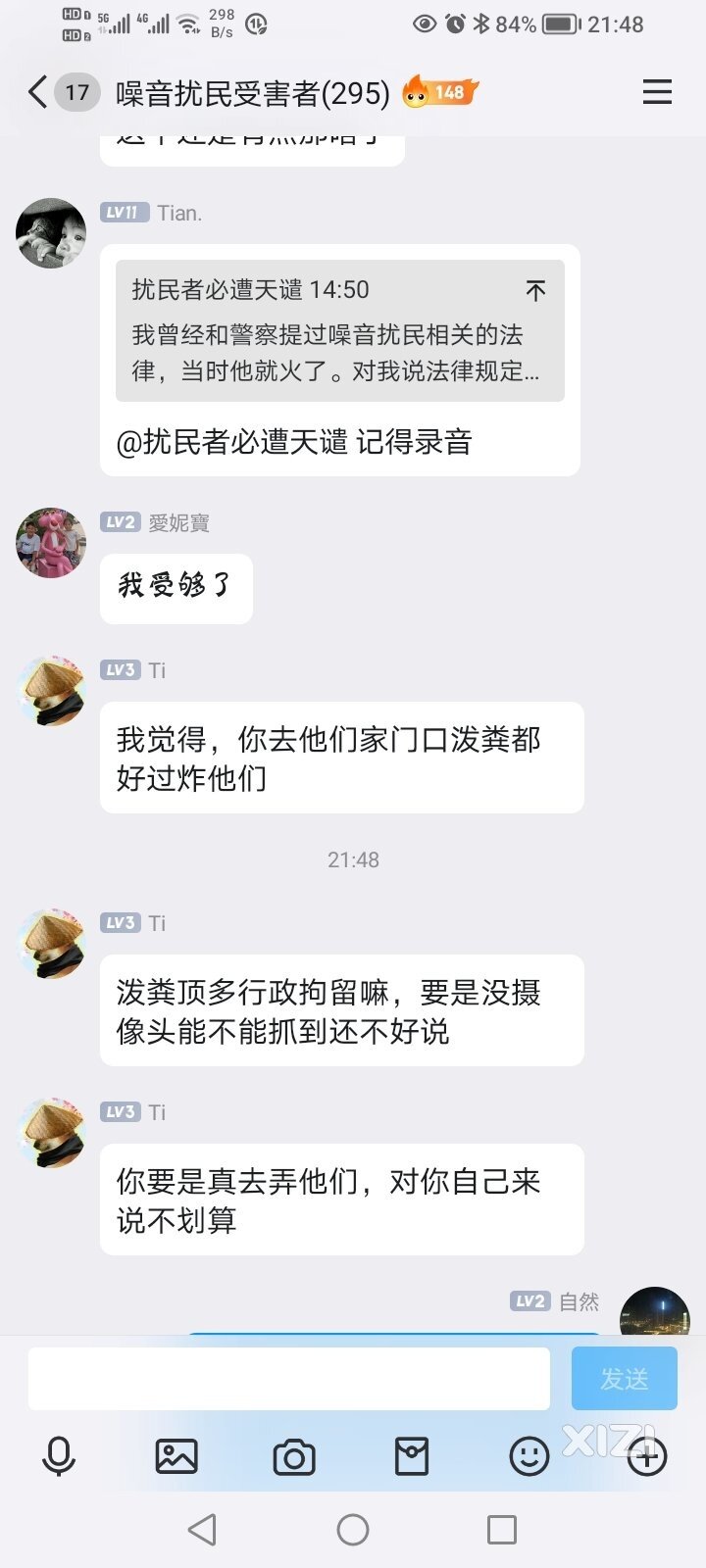This screenshot has height=1568, width=706.
Task: Tap the system home button
Action: [x=353, y=1530]
